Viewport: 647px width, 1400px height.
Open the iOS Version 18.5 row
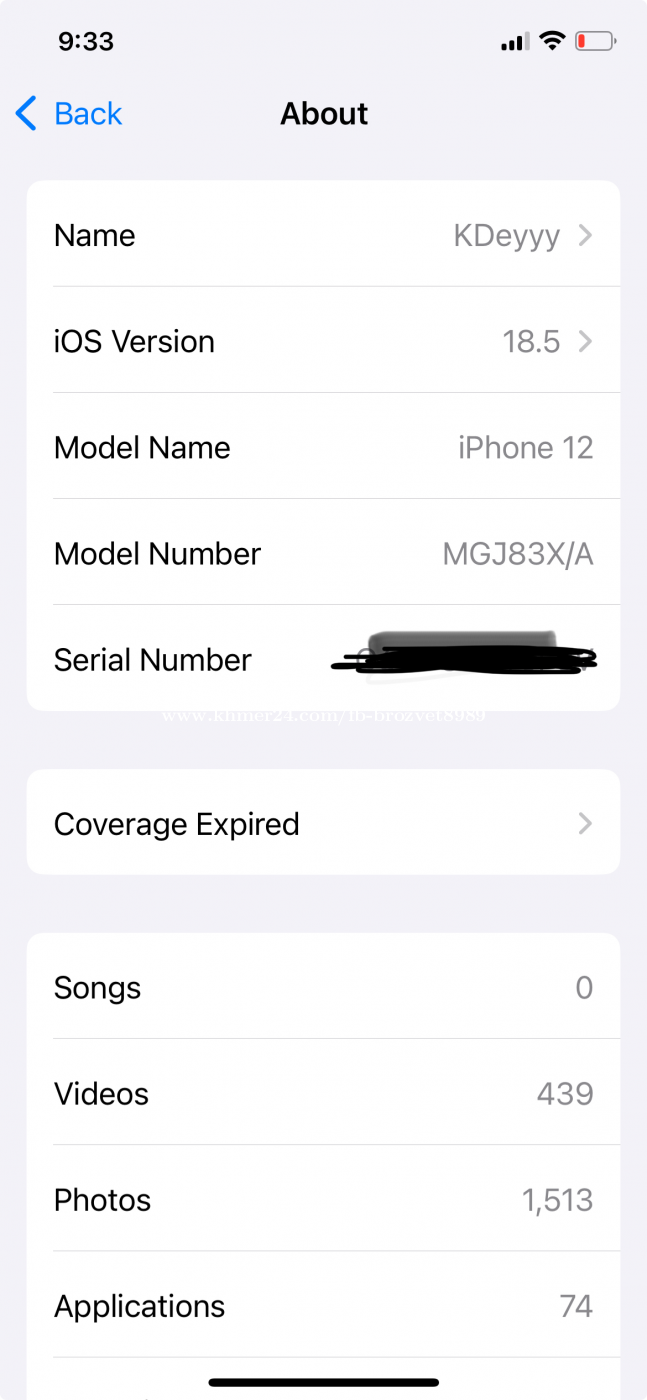pos(323,341)
